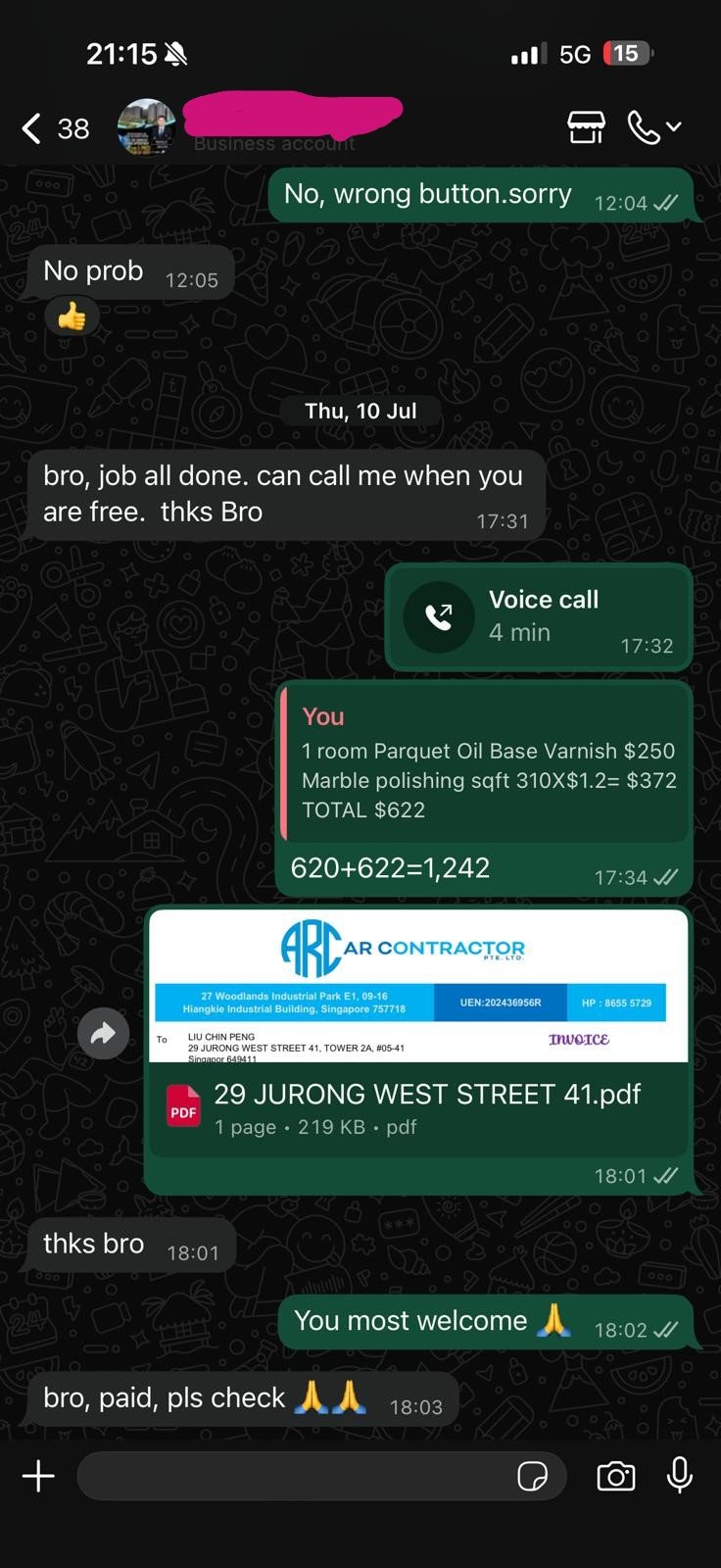Forward the PDF invoice message
This screenshot has height=1568, width=721.
point(103,1032)
